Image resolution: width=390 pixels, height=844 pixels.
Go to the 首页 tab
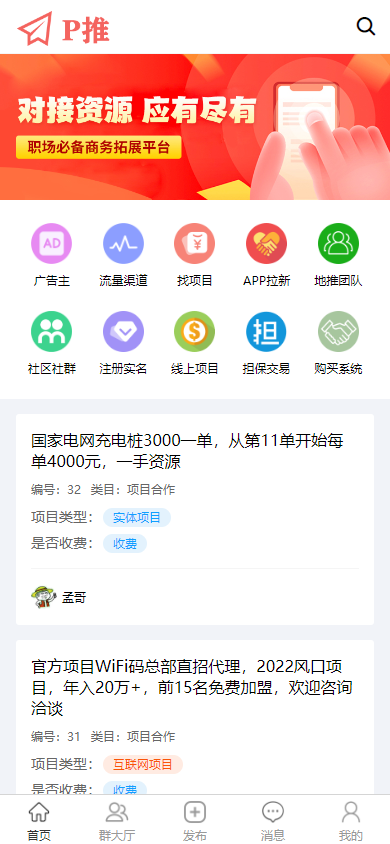[x=39, y=821]
